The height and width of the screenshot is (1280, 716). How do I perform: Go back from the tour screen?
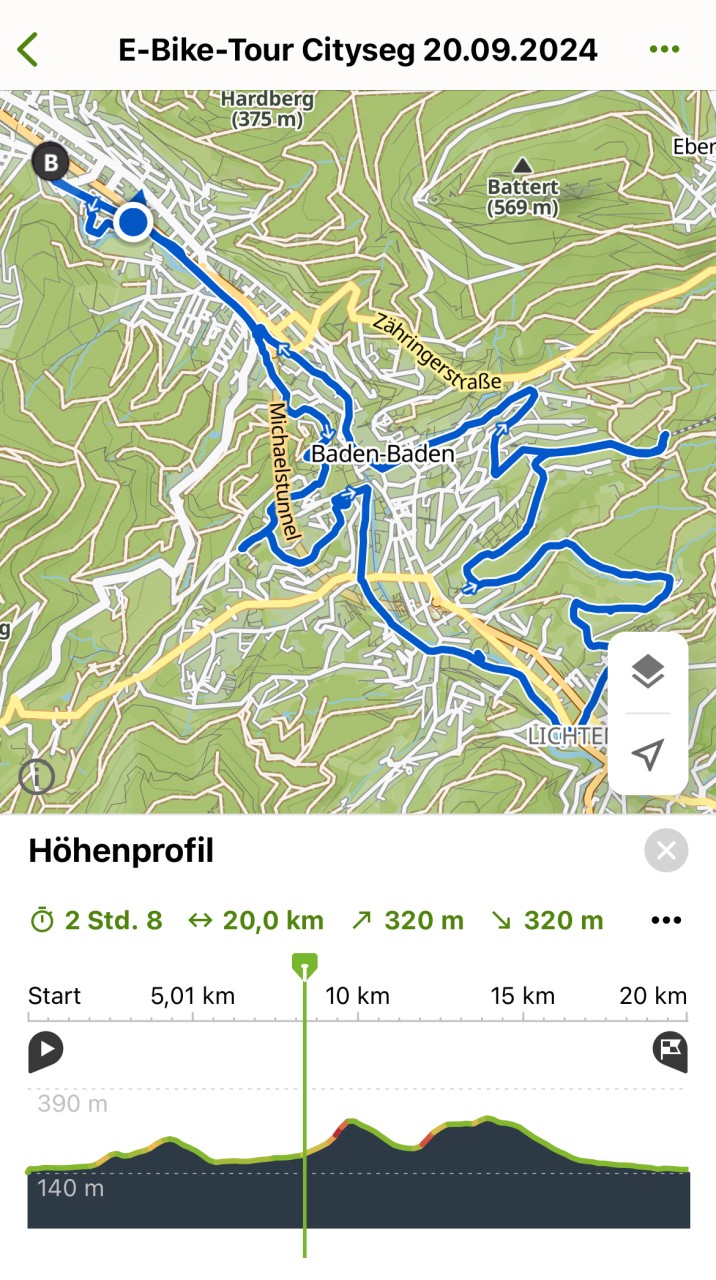[28, 49]
